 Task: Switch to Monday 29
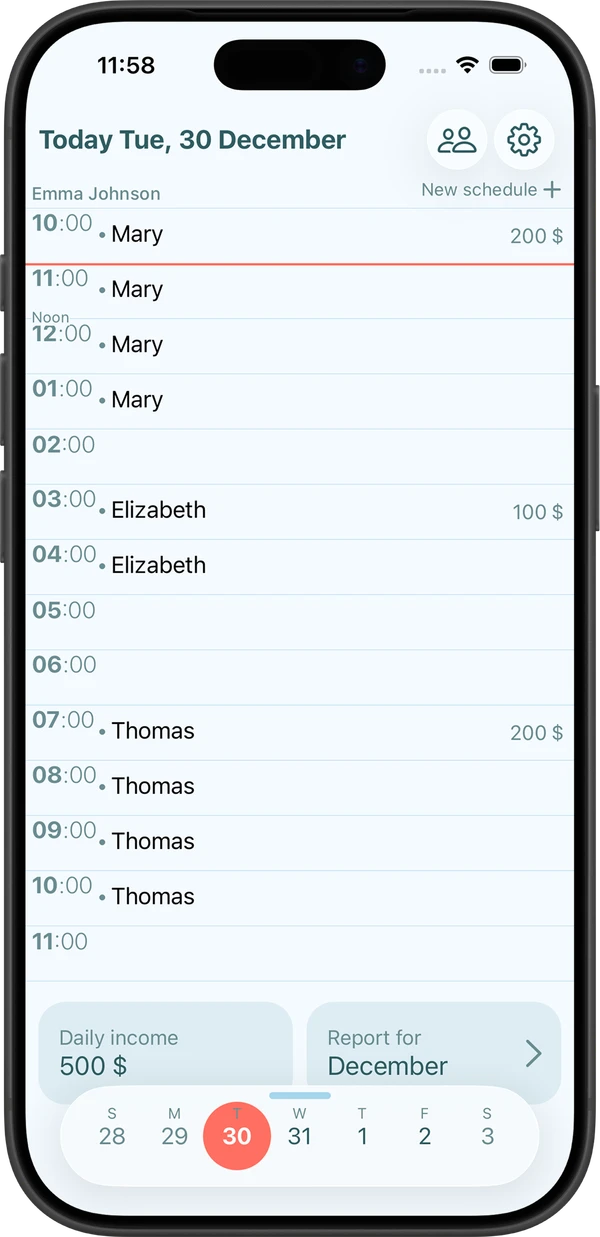[x=175, y=1129]
